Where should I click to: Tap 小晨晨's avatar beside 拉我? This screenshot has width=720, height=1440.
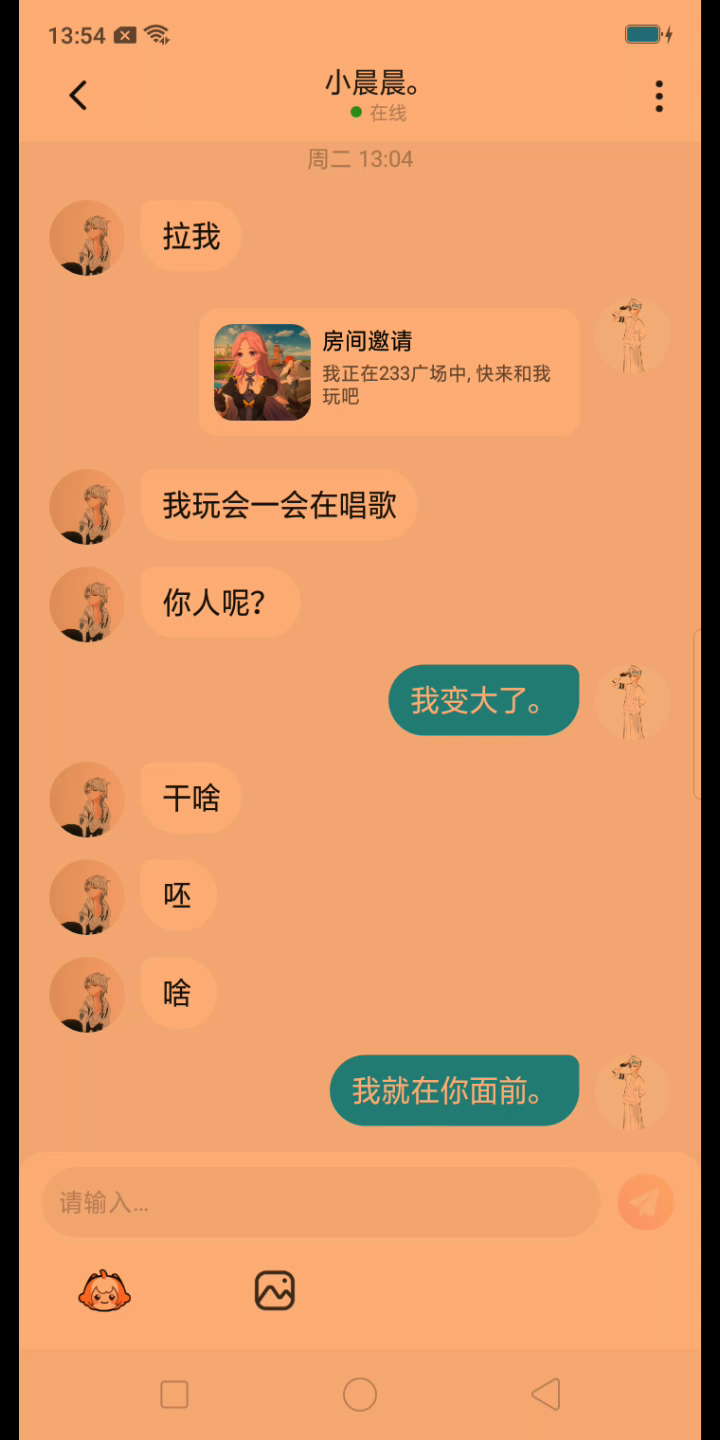coord(87,238)
